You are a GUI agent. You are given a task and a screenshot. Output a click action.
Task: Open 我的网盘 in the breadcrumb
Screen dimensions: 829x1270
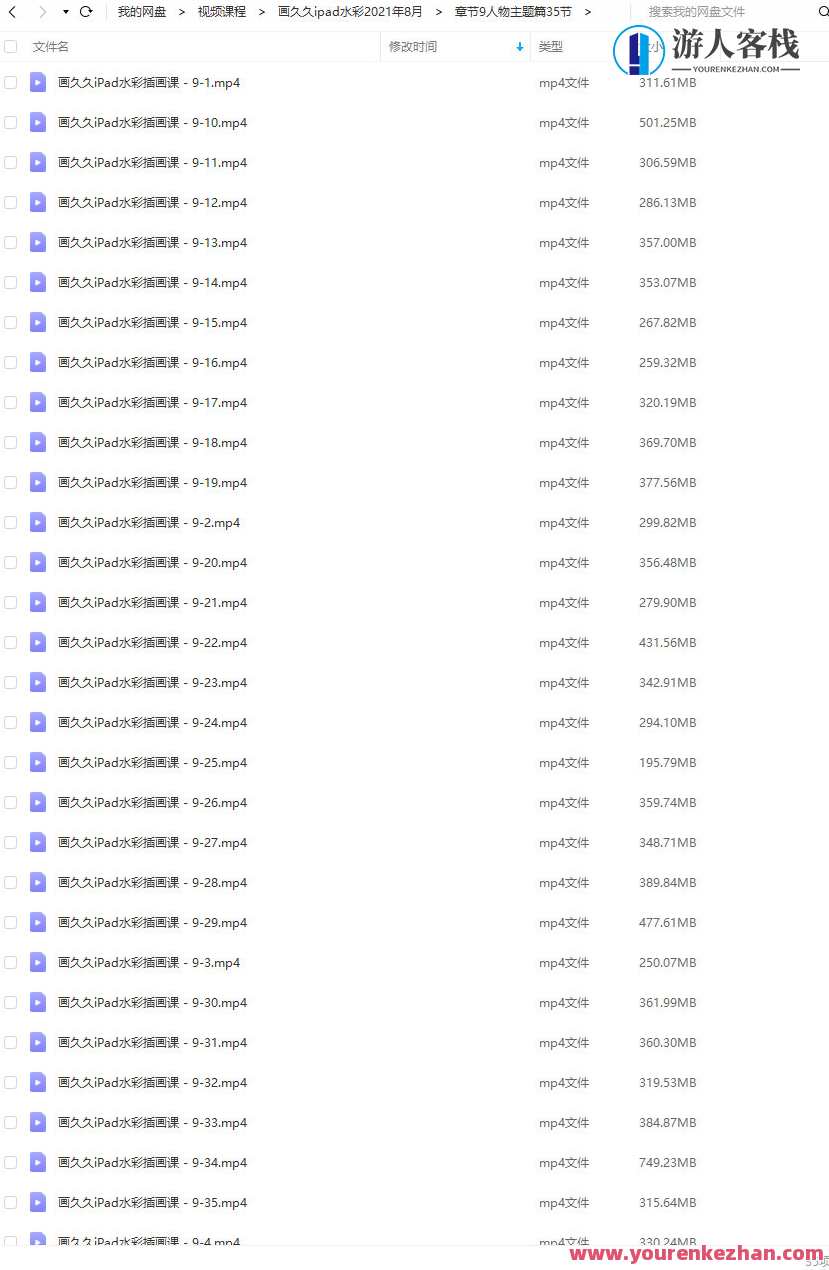[x=142, y=12]
